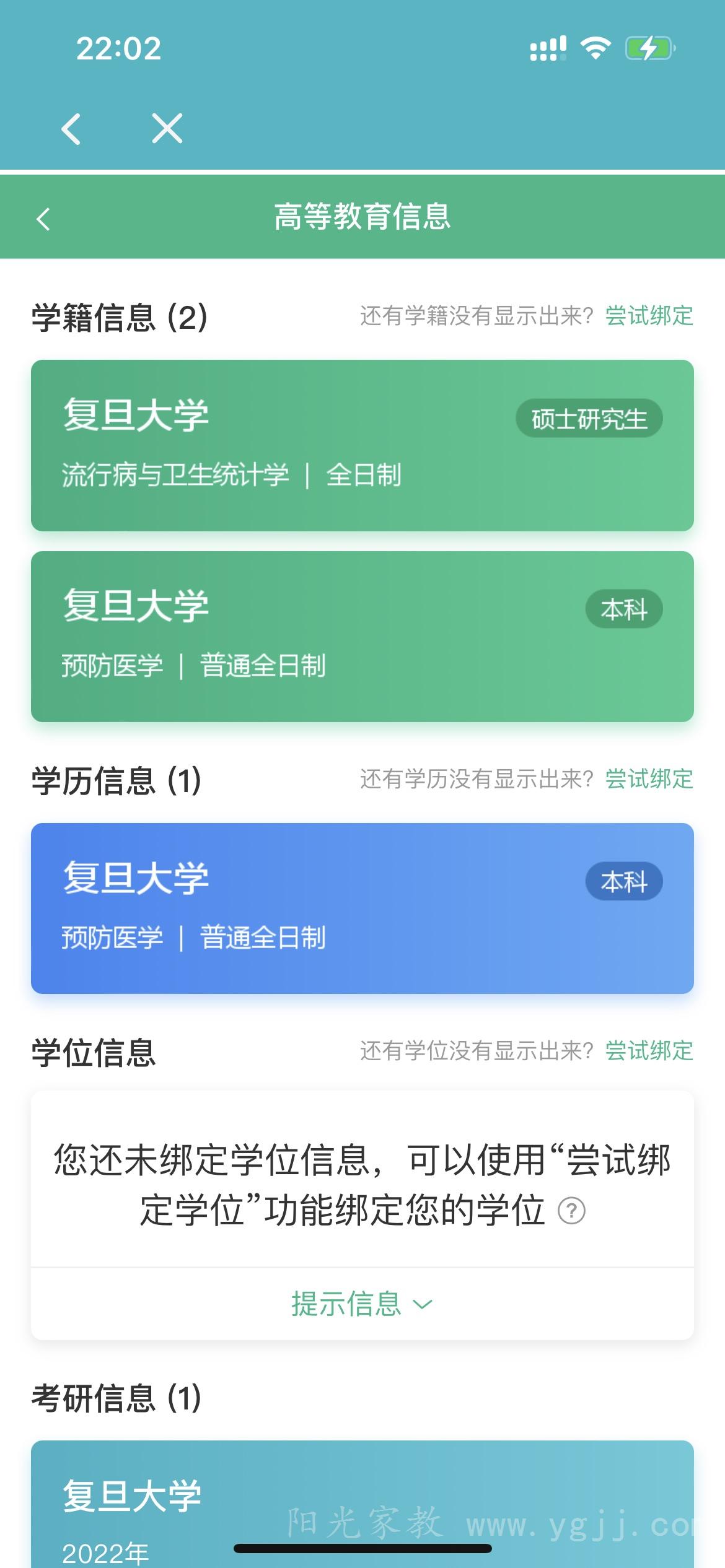Tap 尝试绑定 next to 学历信息
Image resolution: width=725 pixels, height=1568 pixels.
click(649, 779)
